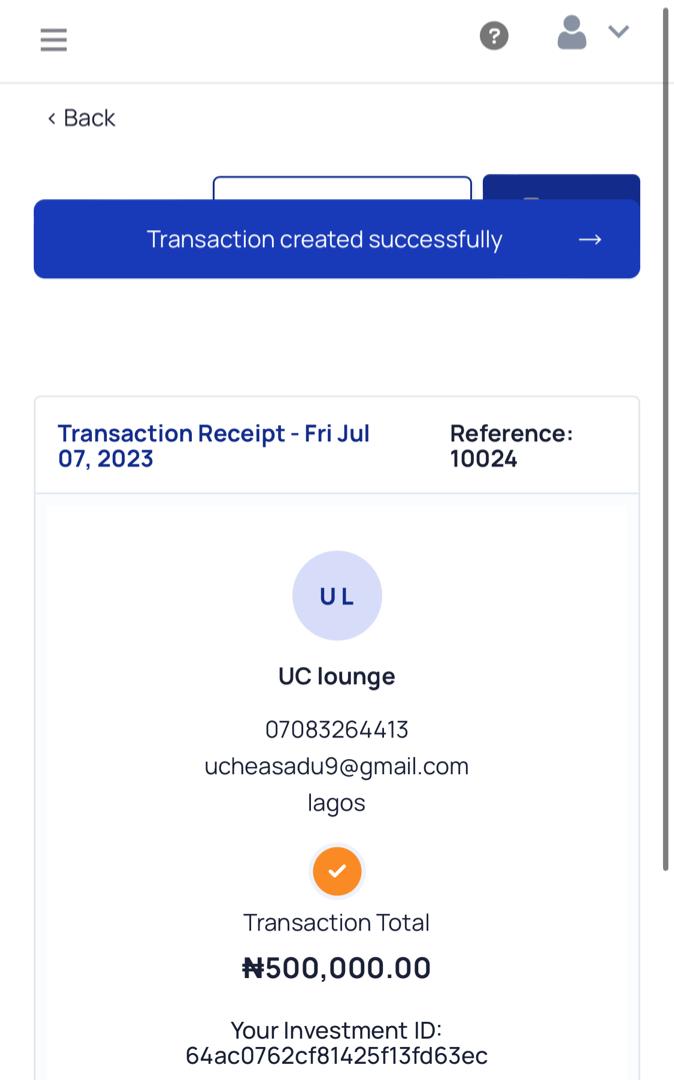Open the hamburger drawer menu

click(54, 39)
